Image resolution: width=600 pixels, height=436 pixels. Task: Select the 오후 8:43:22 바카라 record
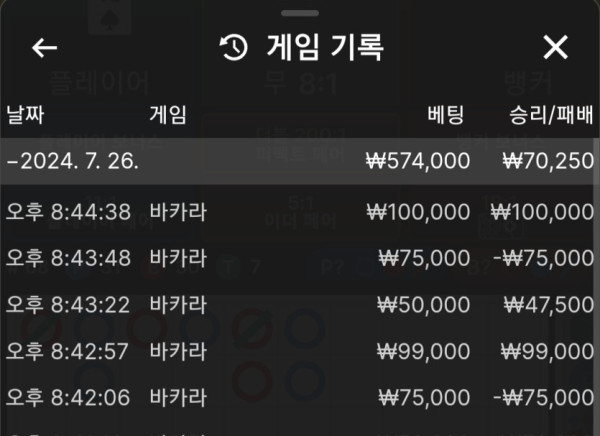tap(300, 304)
